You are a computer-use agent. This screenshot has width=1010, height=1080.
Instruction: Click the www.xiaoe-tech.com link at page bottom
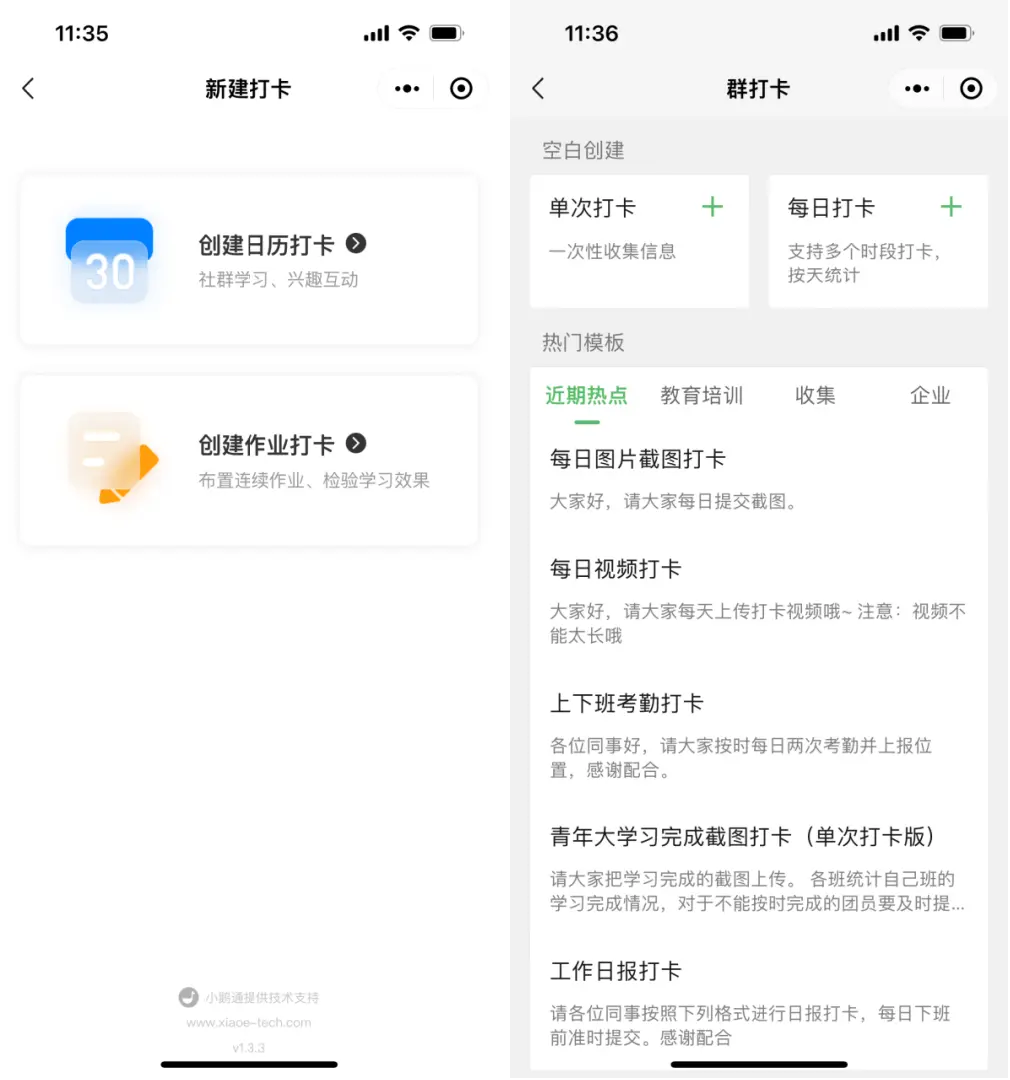[249, 1020]
